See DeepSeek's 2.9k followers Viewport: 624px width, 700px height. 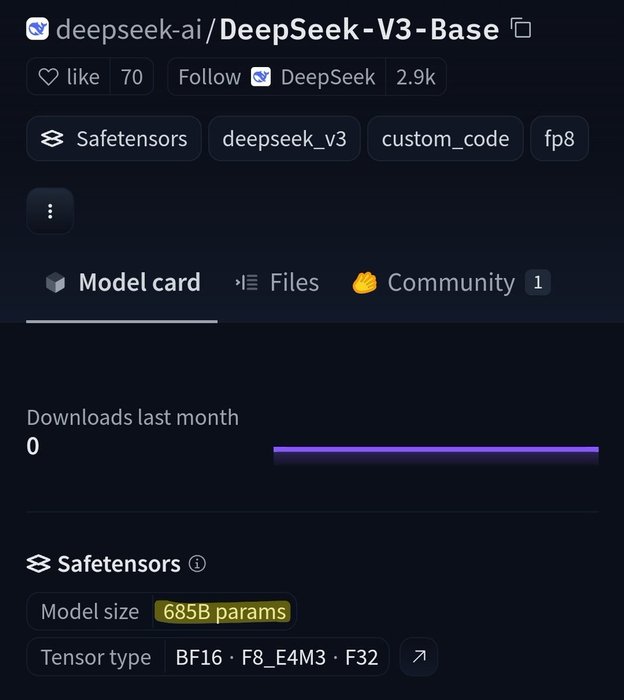coord(417,77)
